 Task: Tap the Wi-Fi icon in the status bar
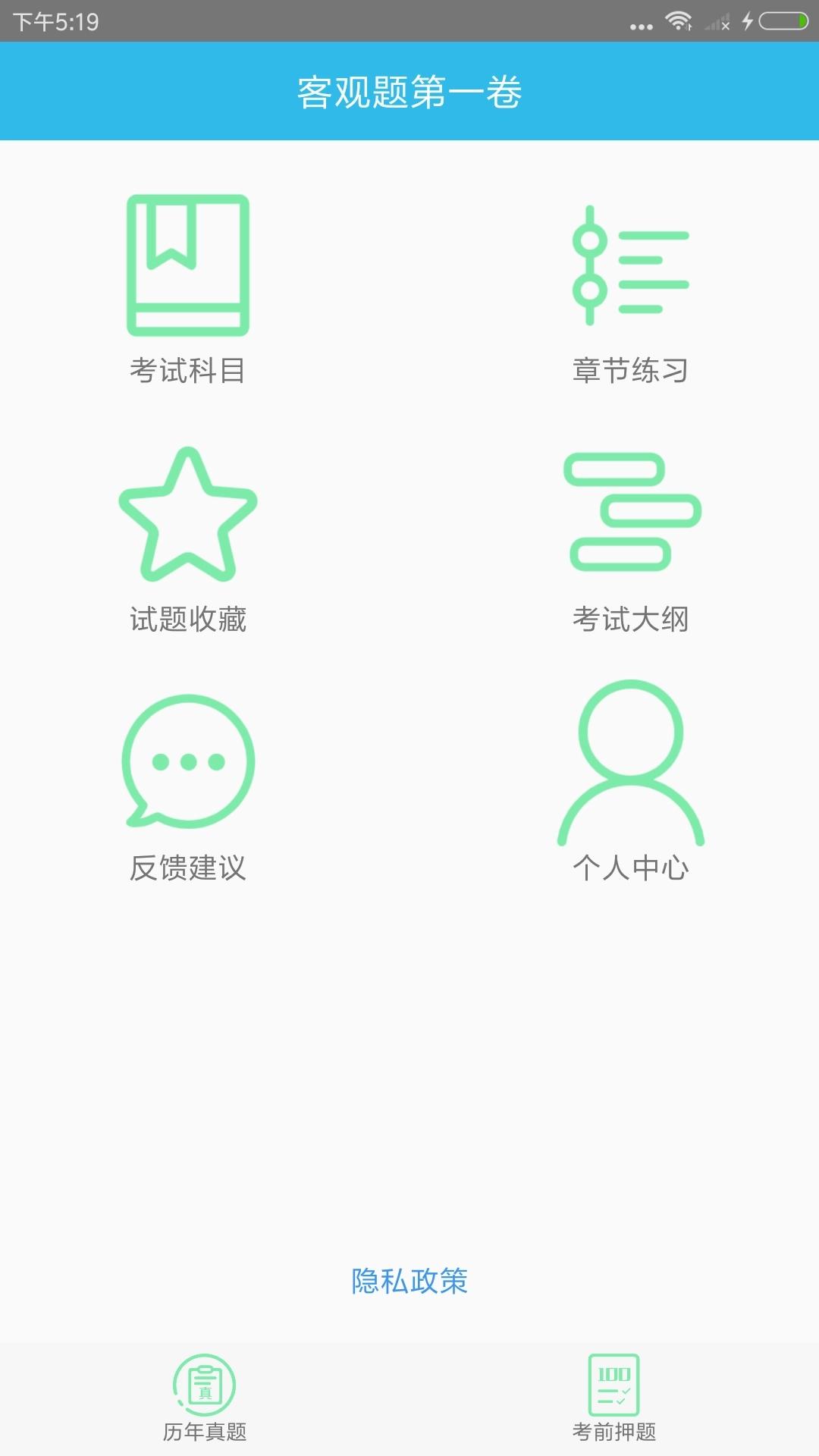pos(680,21)
